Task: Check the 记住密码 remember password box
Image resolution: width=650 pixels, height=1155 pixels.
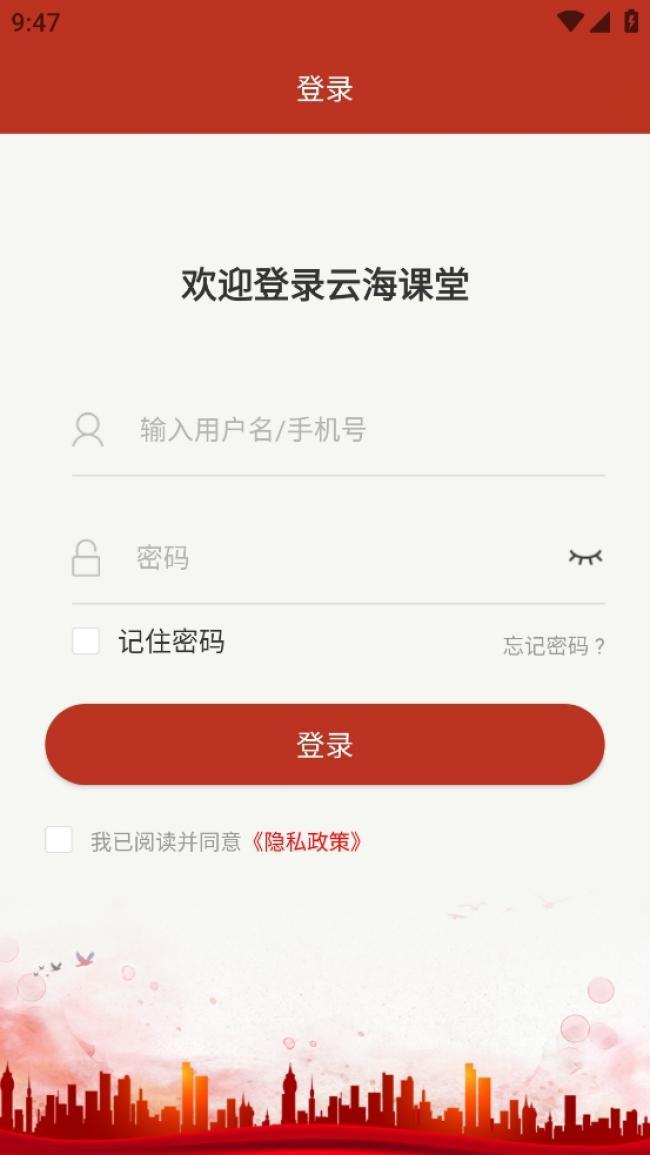Action: [x=85, y=641]
